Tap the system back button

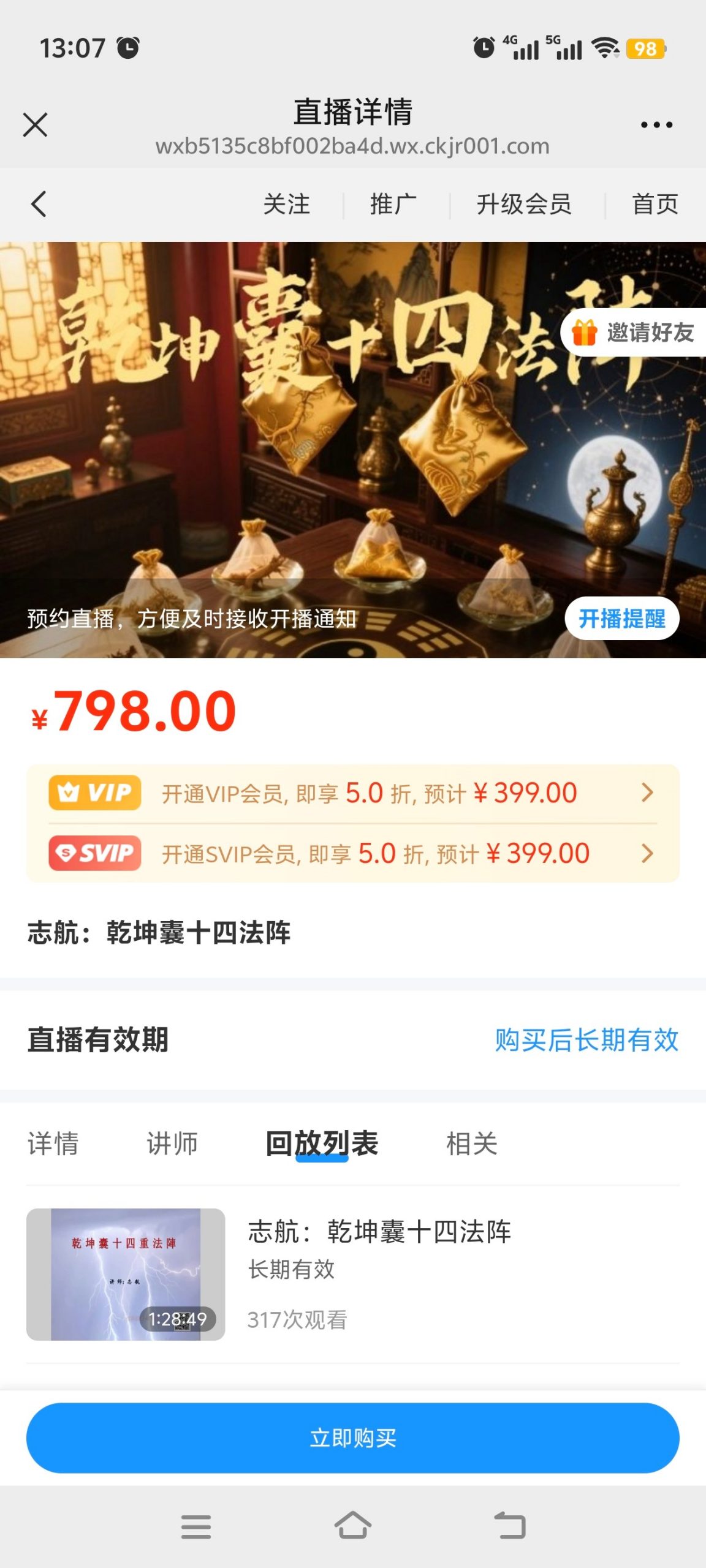[509, 1526]
